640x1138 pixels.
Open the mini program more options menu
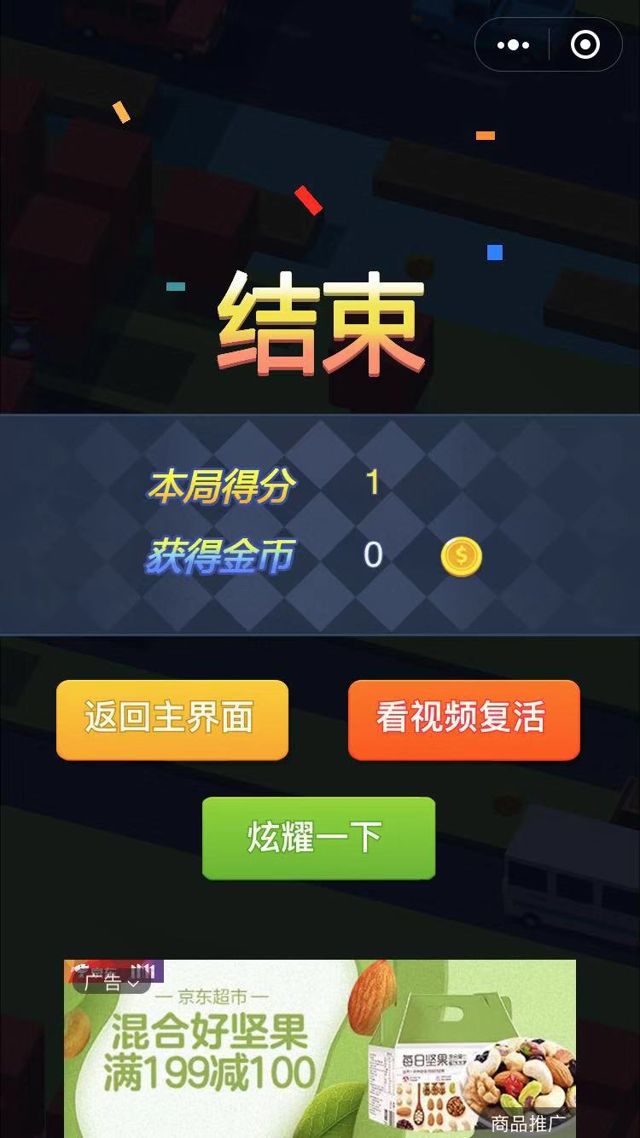click(513, 45)
